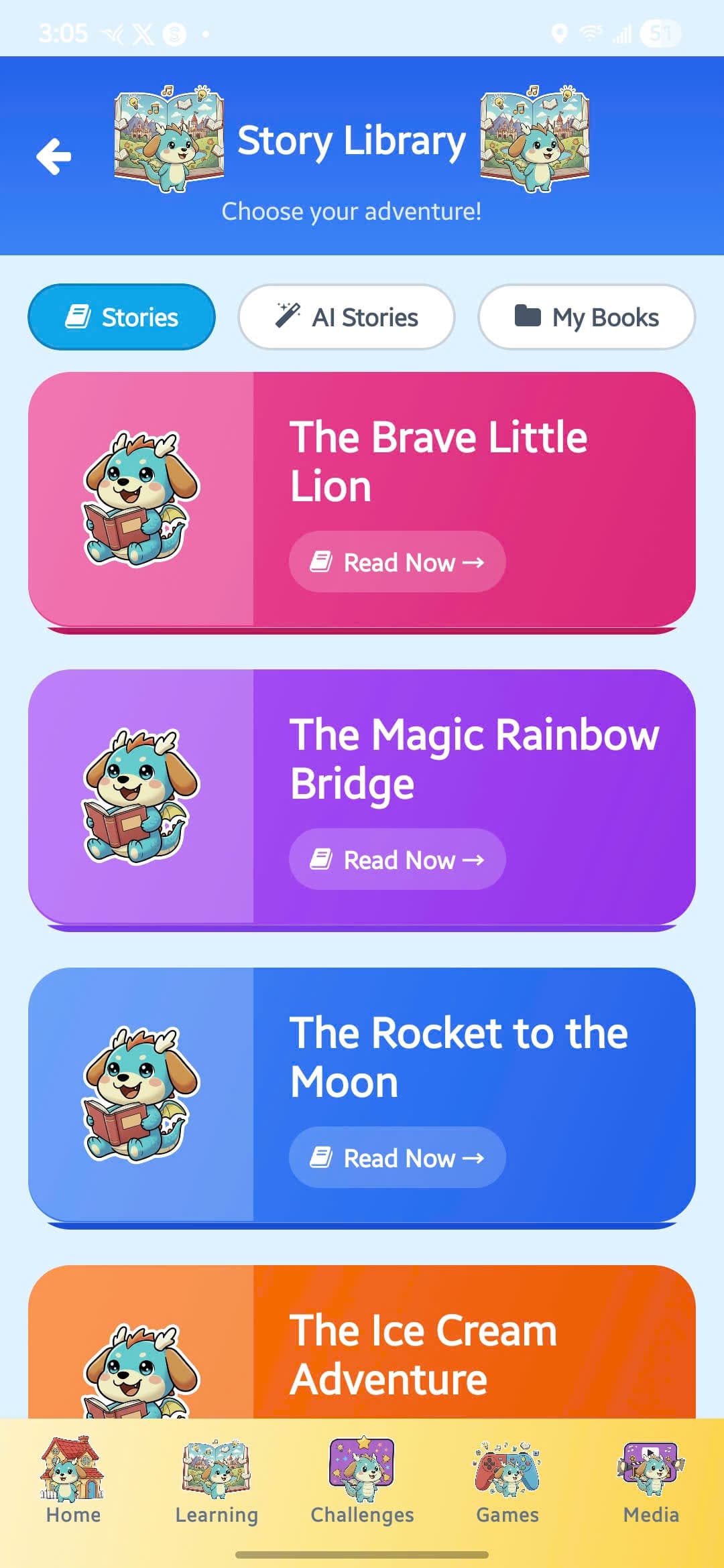
Task: Read Now on The Rocket to the Moon
Action: [x=396, y=1157]
